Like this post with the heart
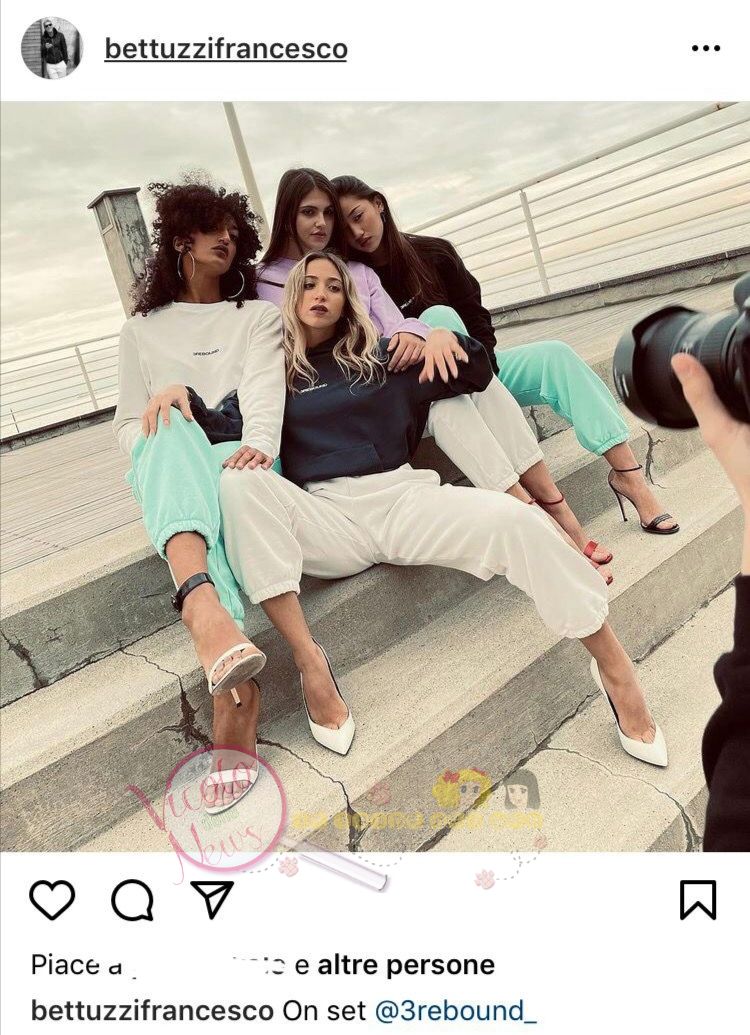Viewport: 750px width, 1035px height. (x=52, y=899)
